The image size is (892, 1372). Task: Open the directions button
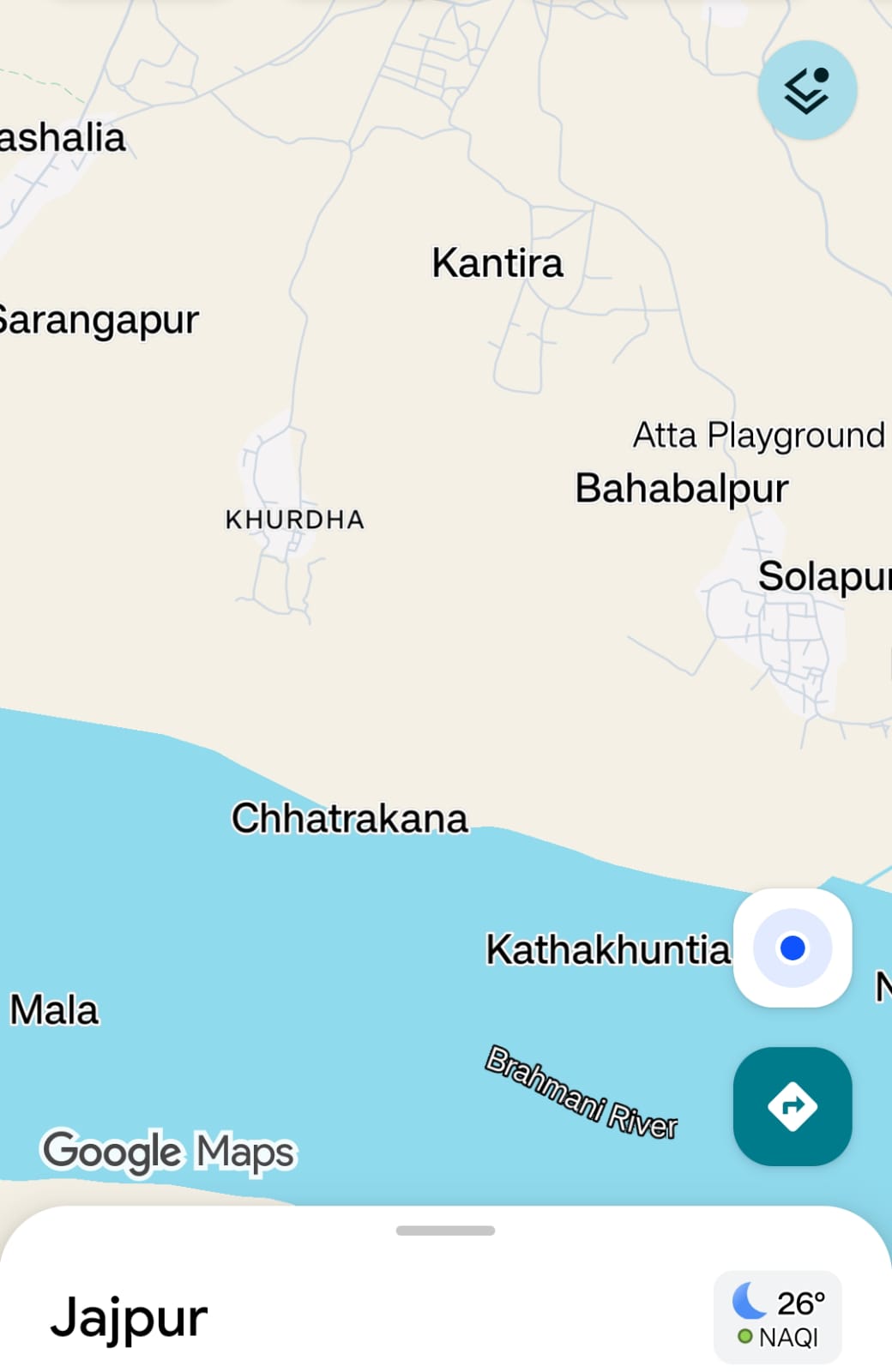coord(793,1105)
